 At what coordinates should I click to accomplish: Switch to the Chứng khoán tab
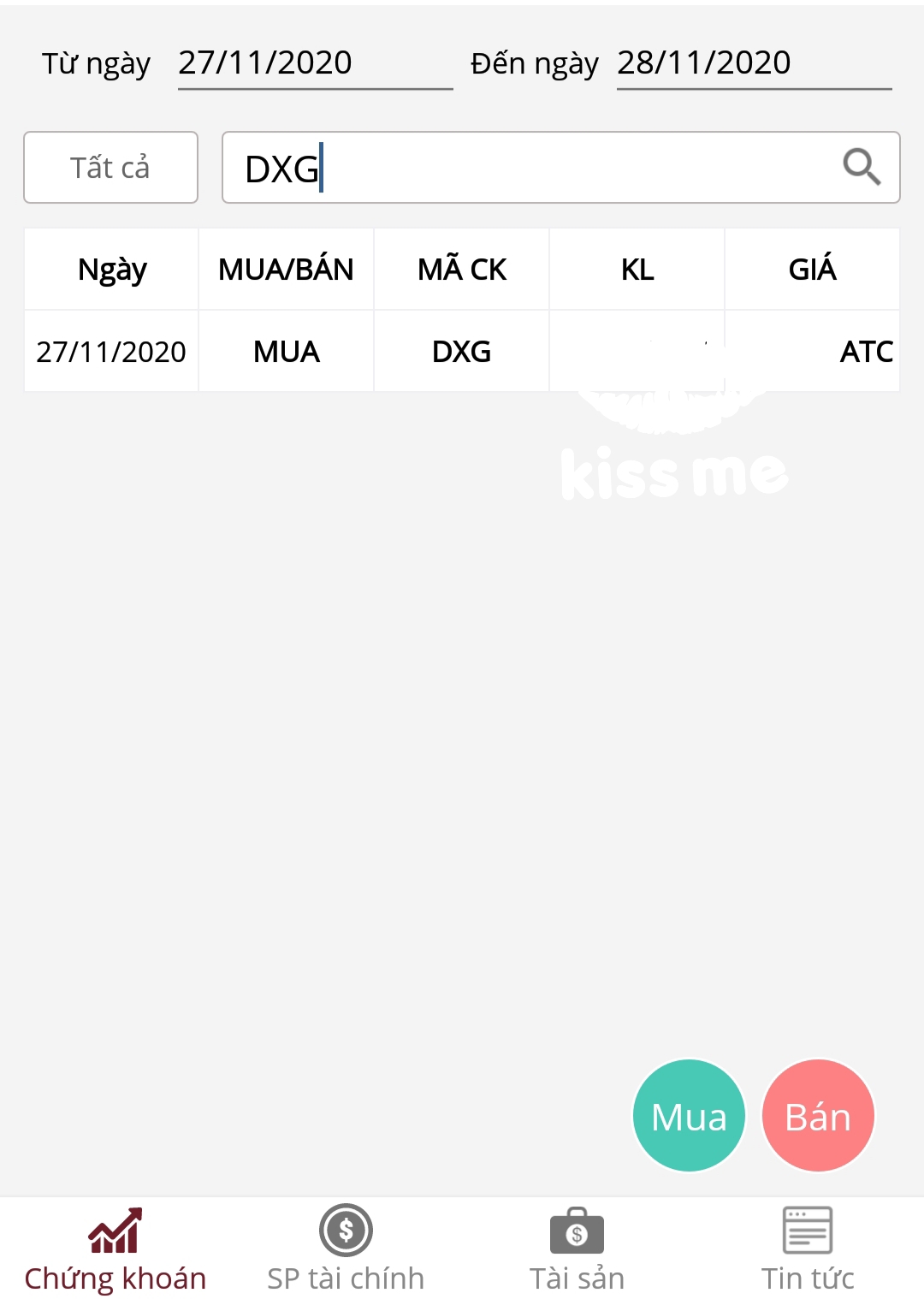click(x=115, y=1249)
